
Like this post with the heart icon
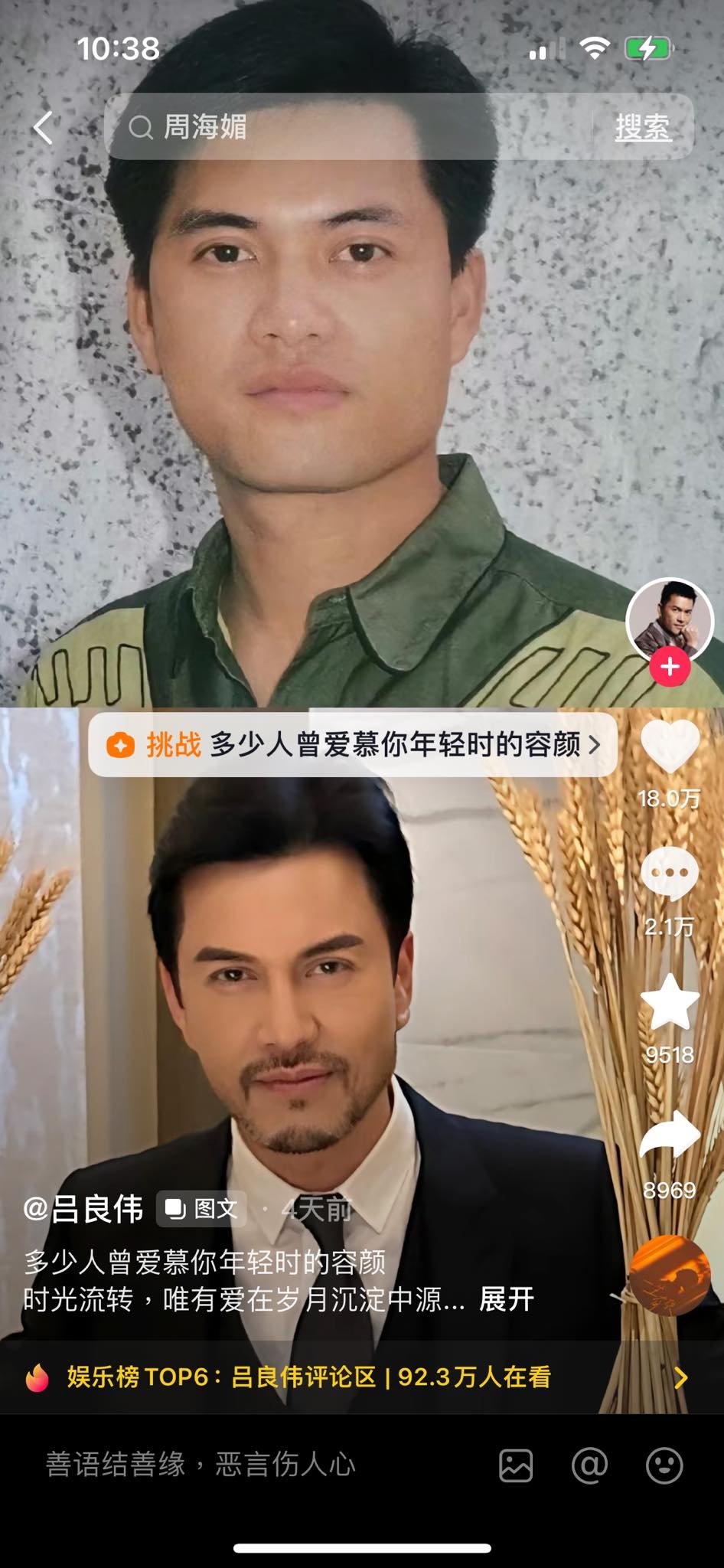tap(670, 746)
